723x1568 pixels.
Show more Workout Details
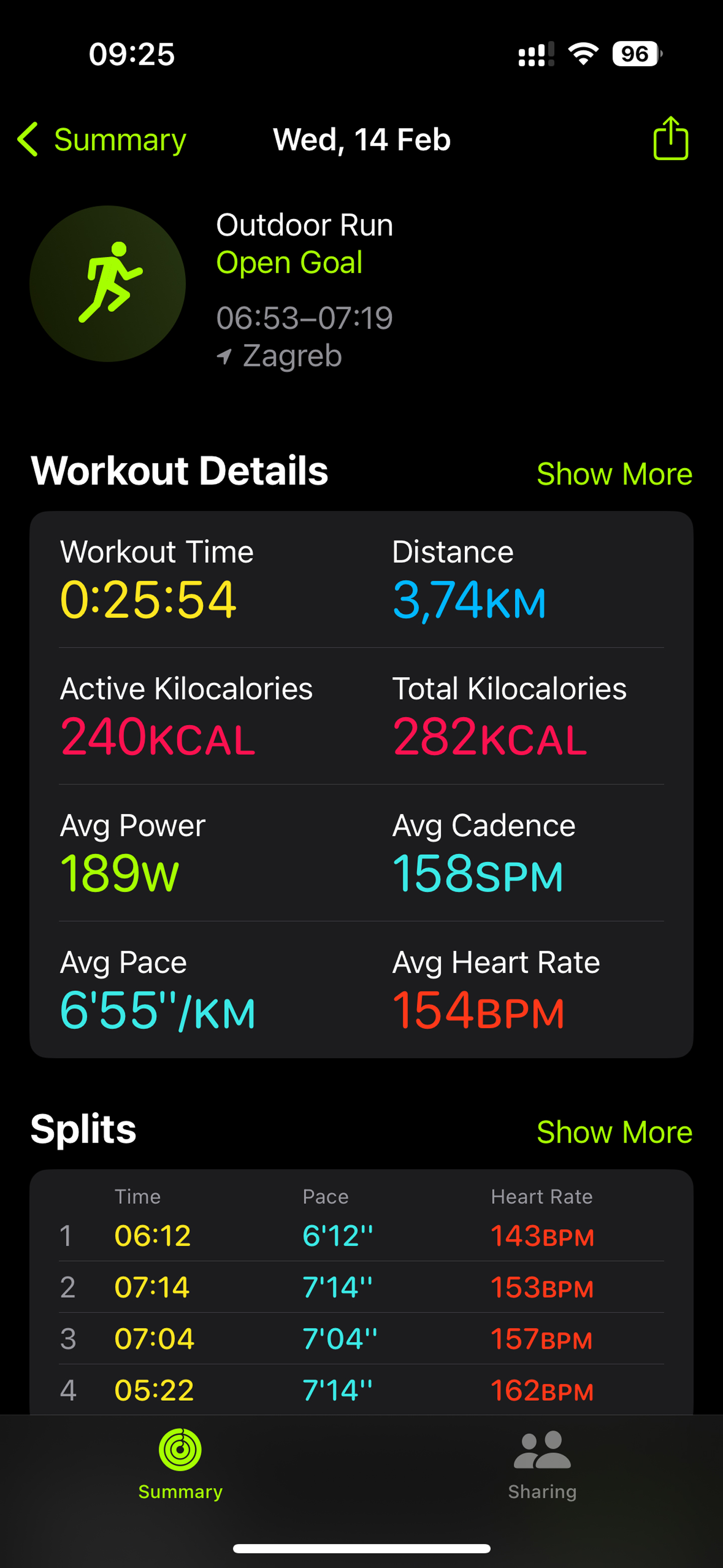click(614, 474)
